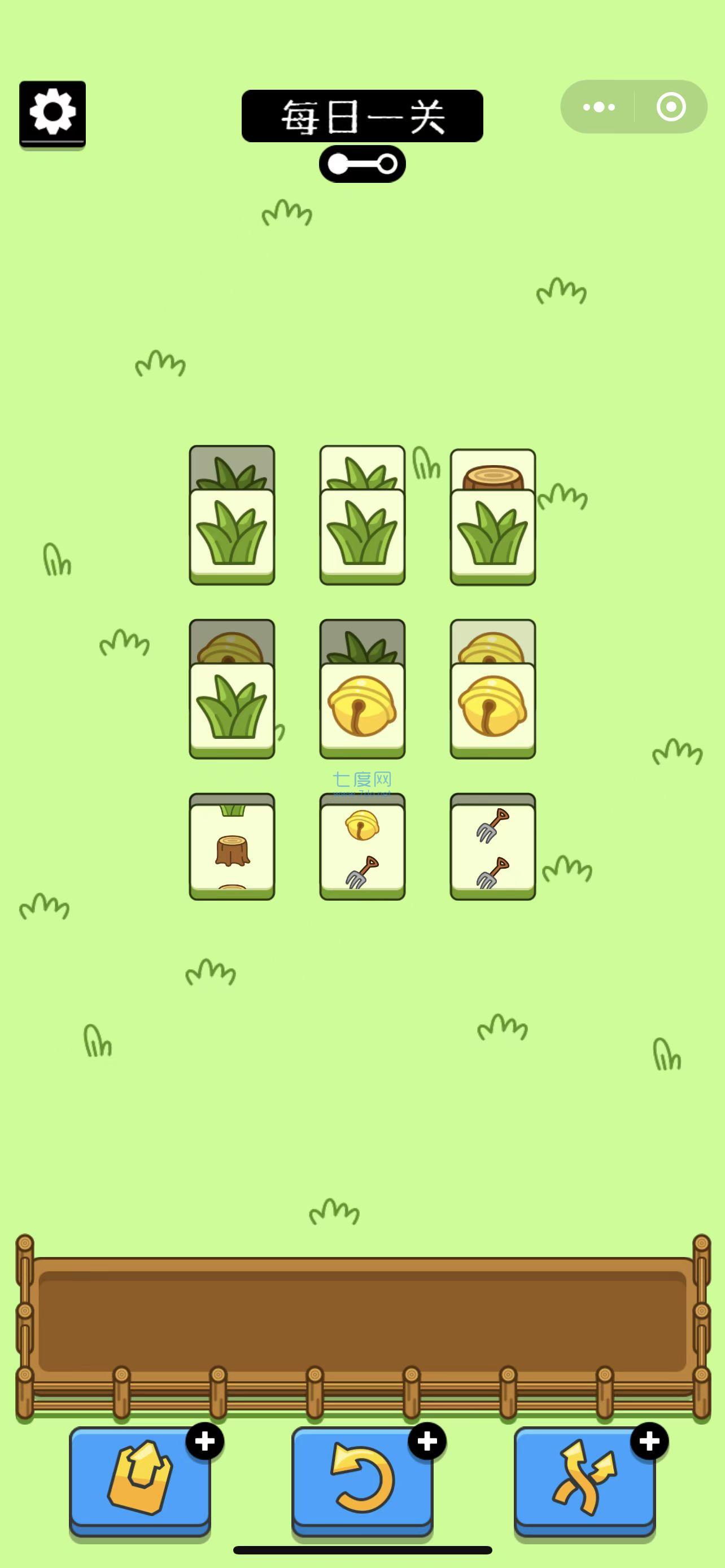Select the bell tile covering the dark grass tile

(362, 708)
